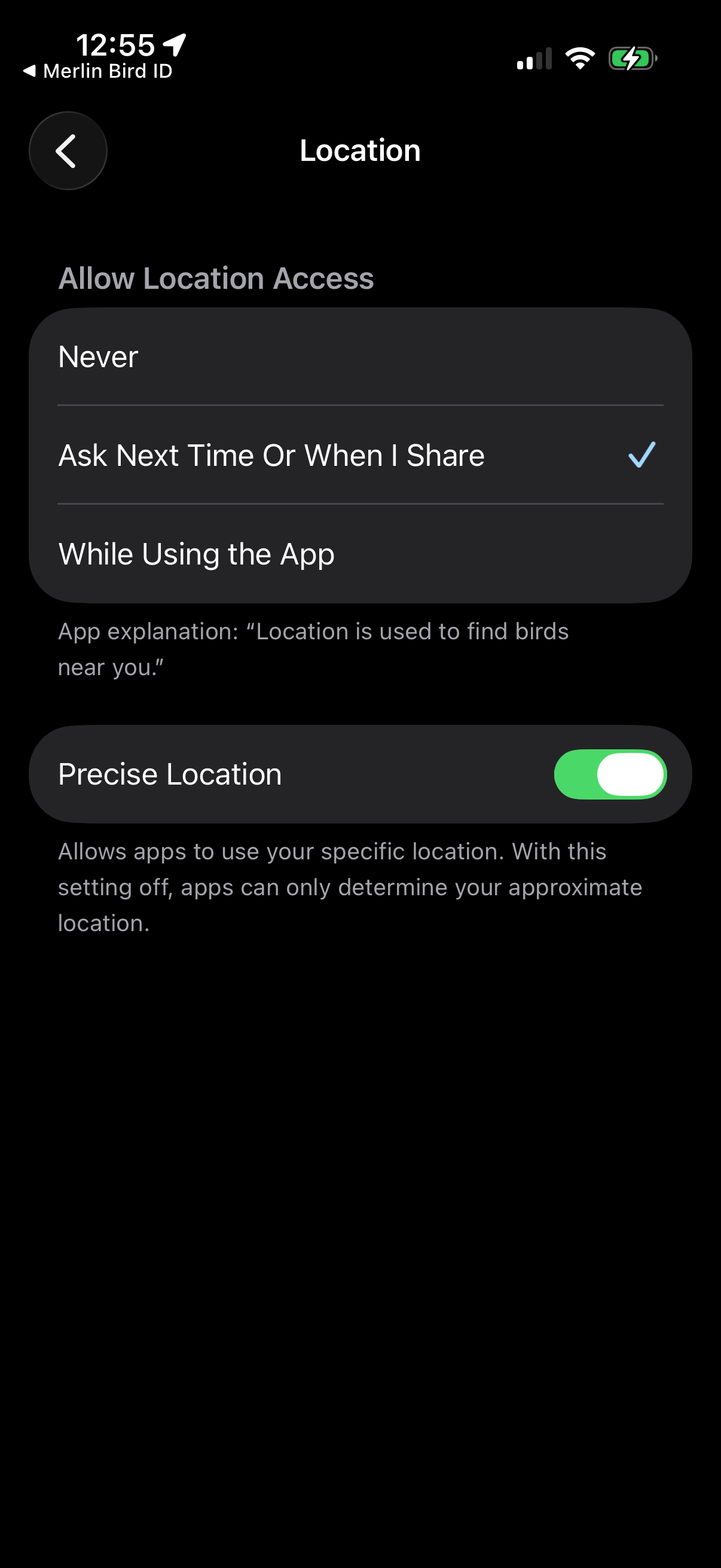The image size is (721, 1568).
Task: Return to Merlin Bird ID app
Action: 97,71
